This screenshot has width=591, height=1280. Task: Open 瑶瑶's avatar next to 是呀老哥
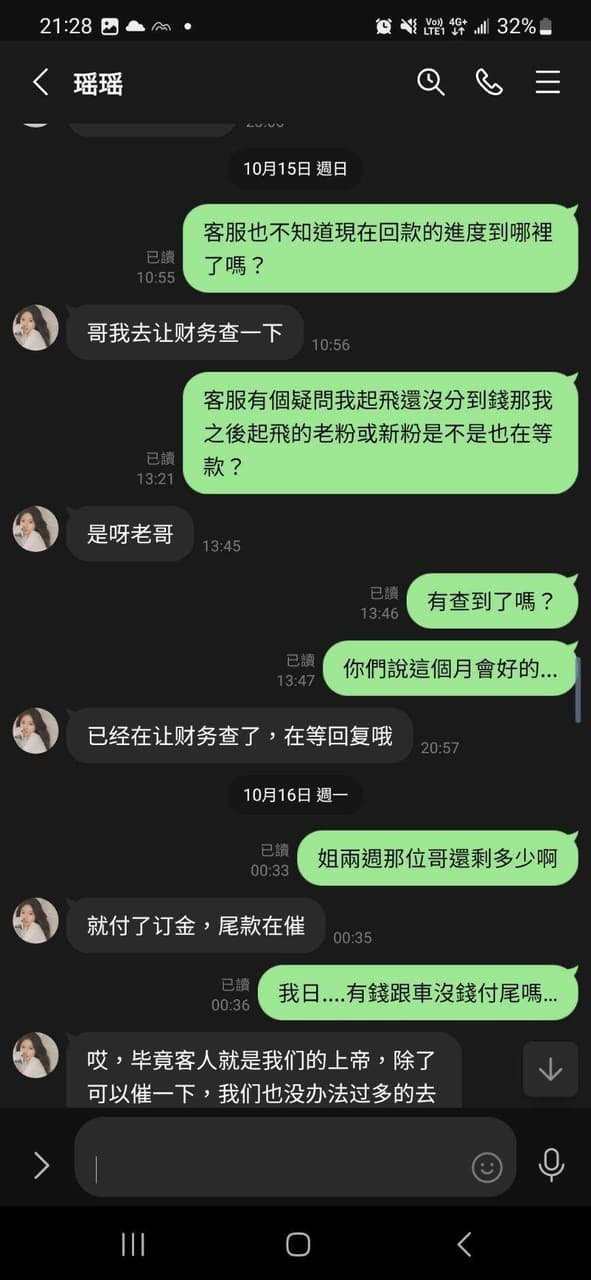click(x=35, y=529)
